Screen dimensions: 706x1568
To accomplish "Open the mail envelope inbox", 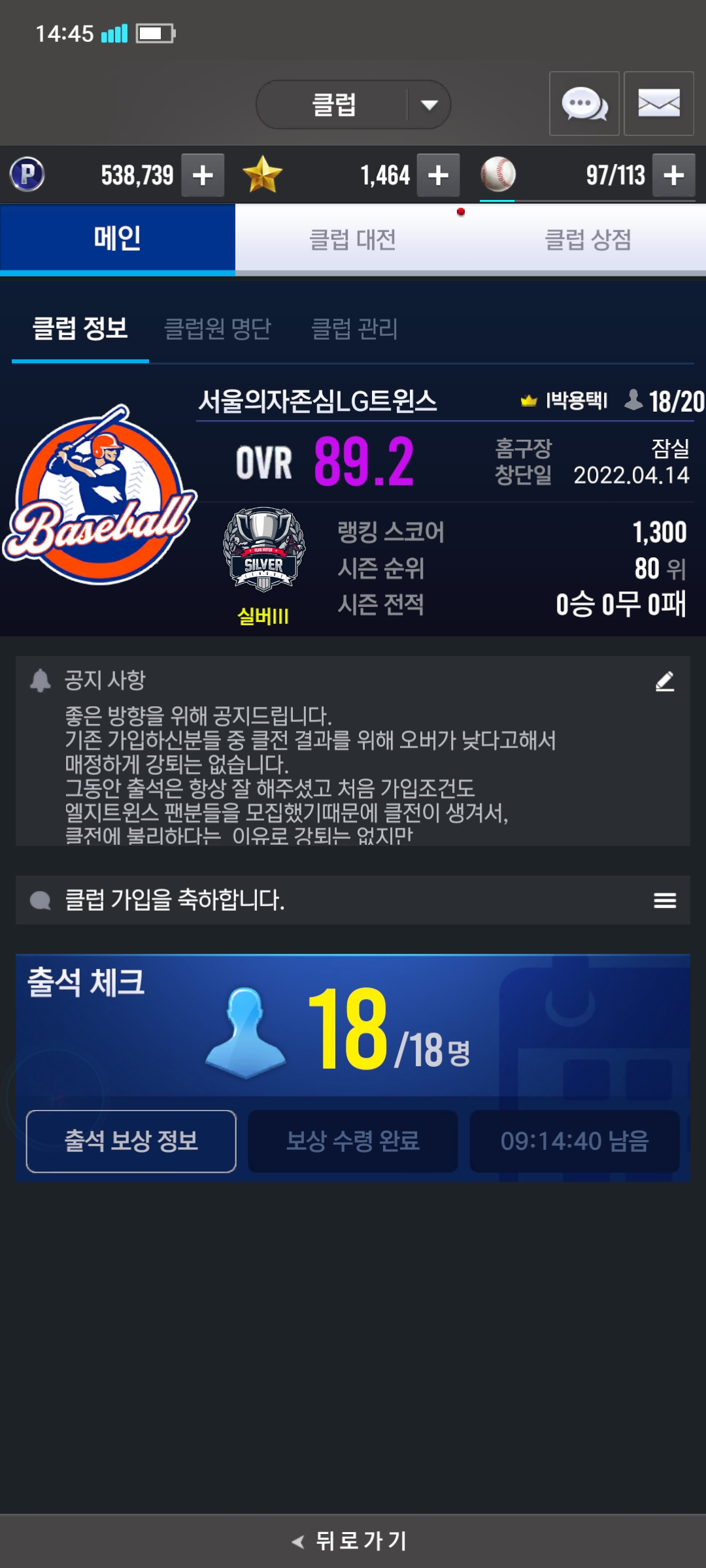I will pyautogui.click(x=658, y=104).
